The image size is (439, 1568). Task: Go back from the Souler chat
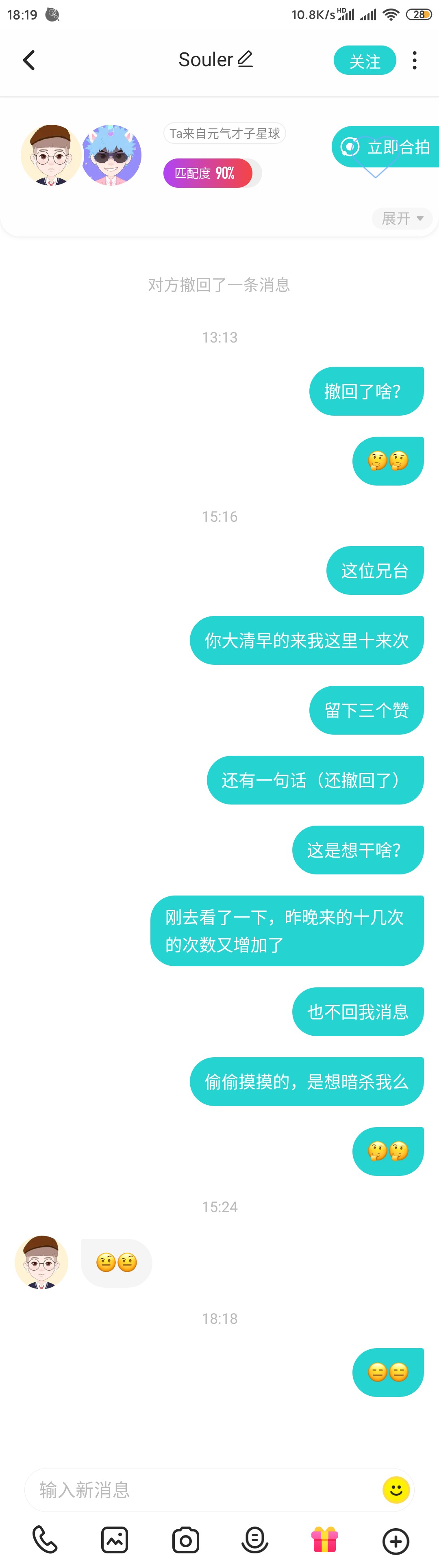pos(28,60)
